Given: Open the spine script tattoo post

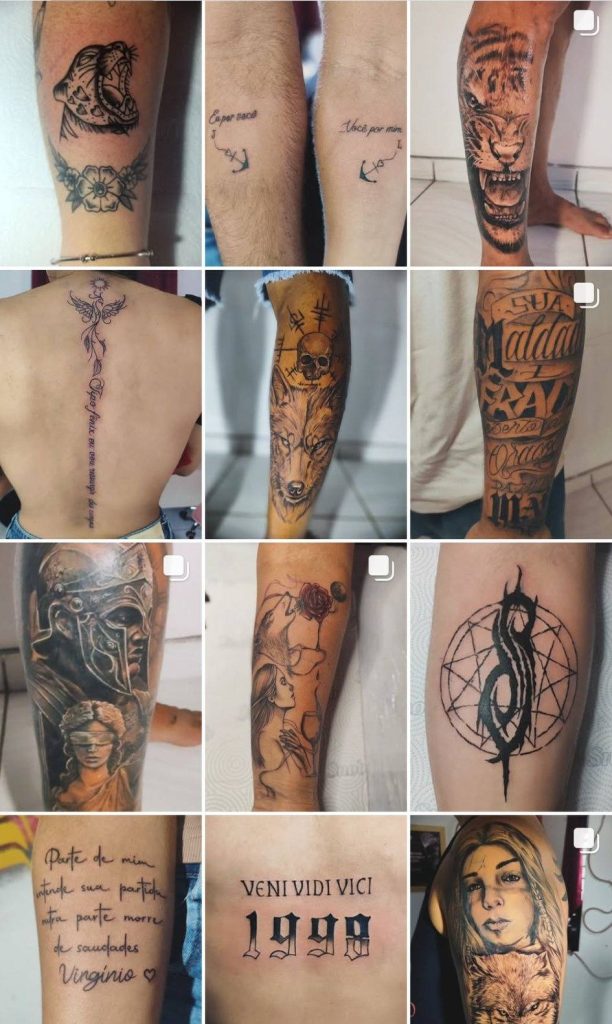Looking at the screenshot, I should pyautogui.click(x=101, y=404).
